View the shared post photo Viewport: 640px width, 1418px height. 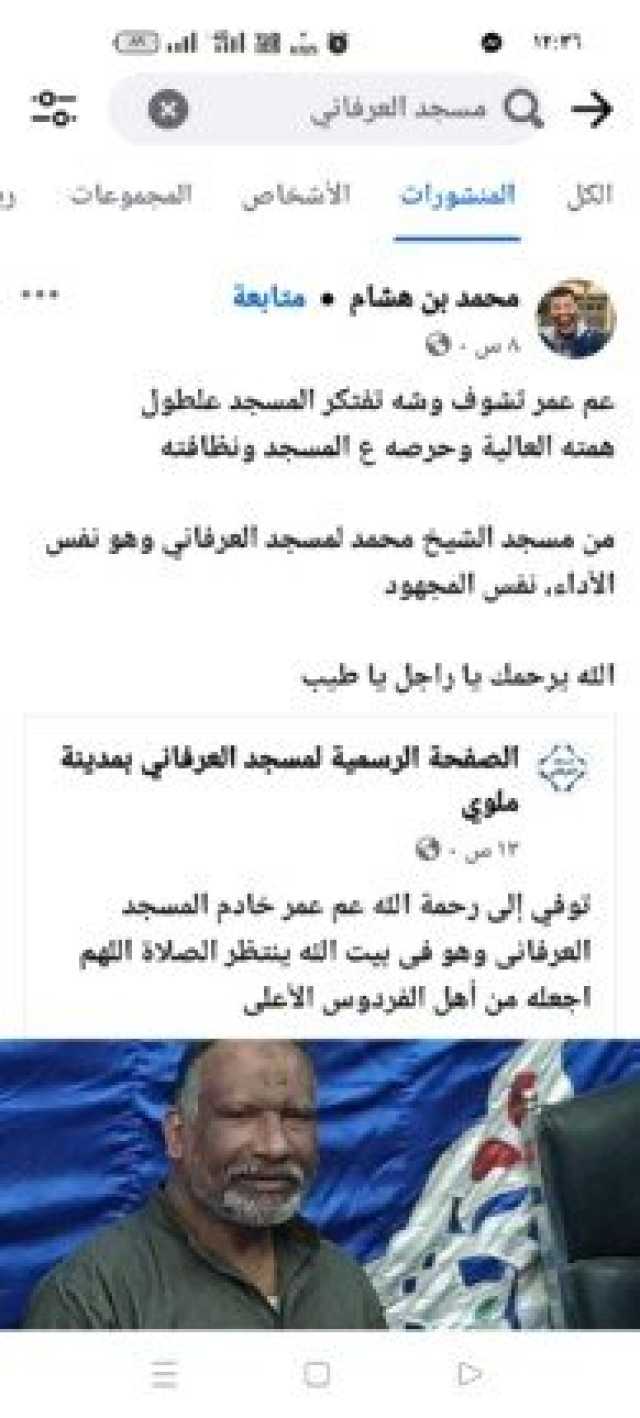click(320, 1184)
